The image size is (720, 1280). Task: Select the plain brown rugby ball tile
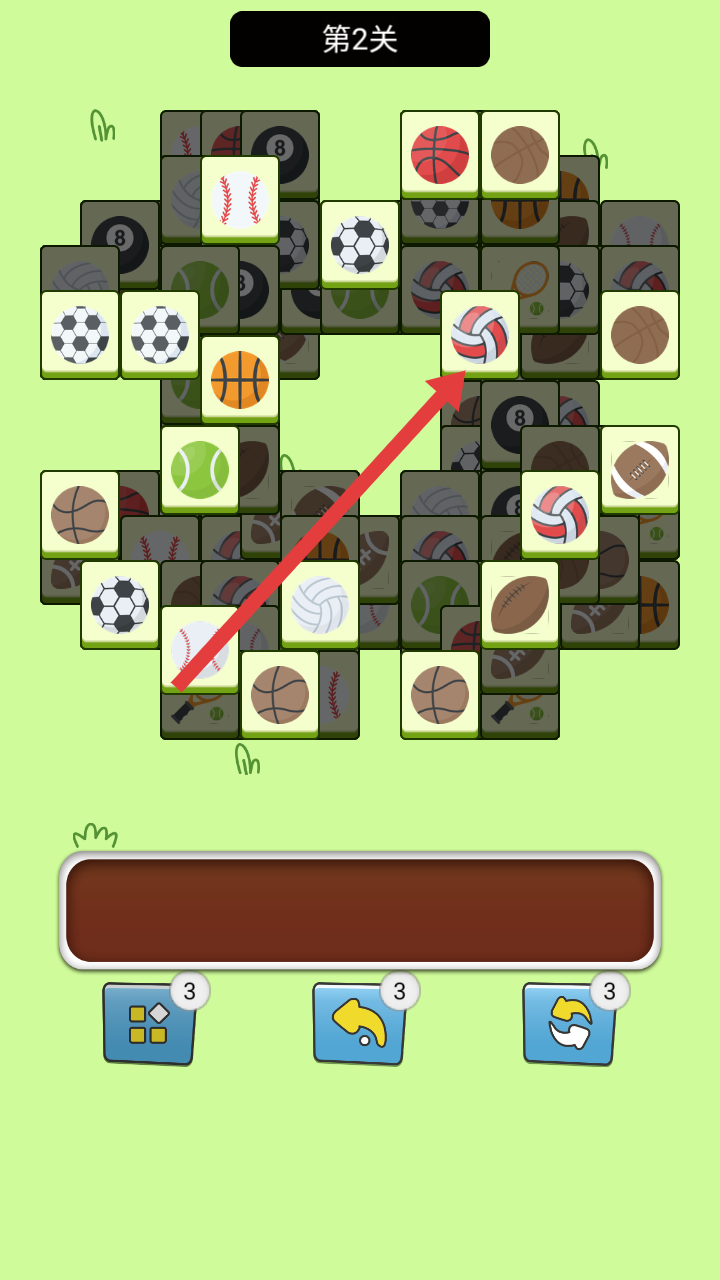[520, 604]
